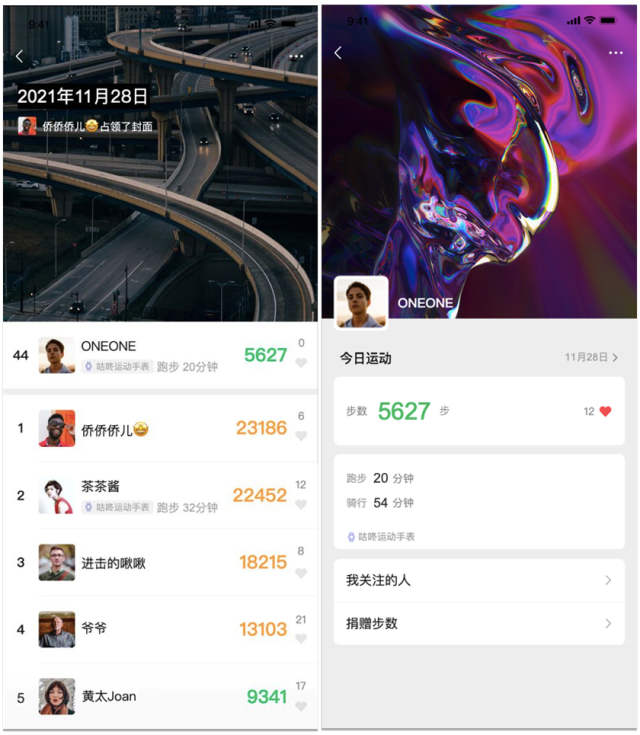This screenshot has height=735, width=640.
Task: Open overflow menu on the leaderboard screen
Action: point(296,57)
